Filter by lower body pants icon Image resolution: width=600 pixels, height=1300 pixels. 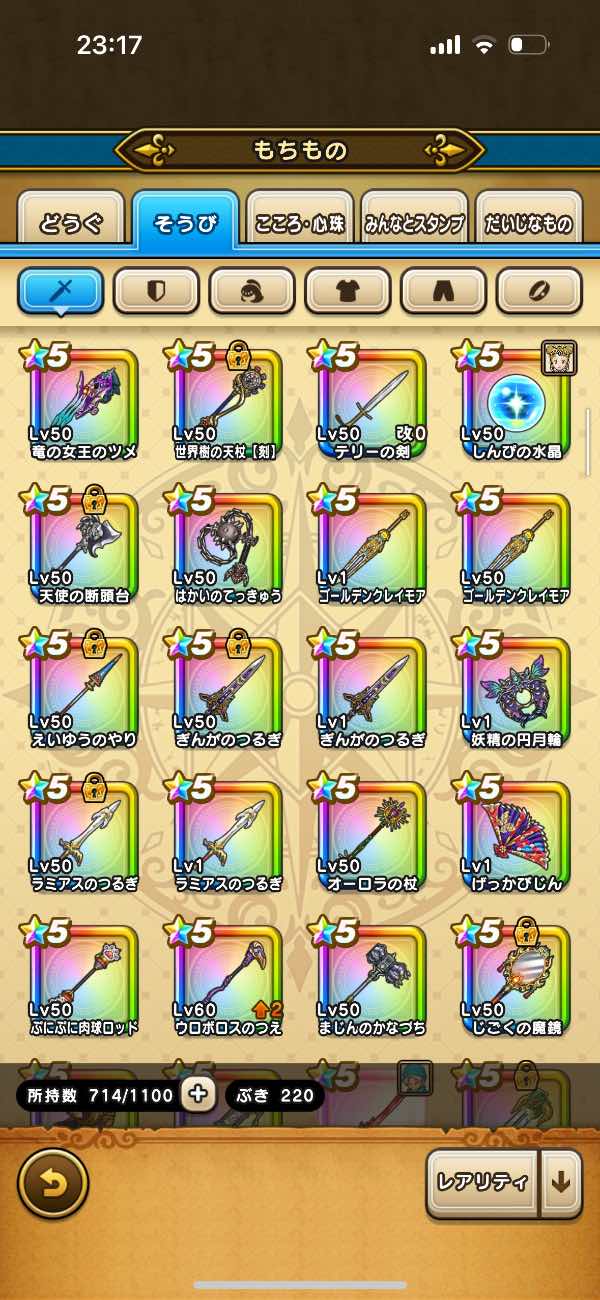(444, 291)
